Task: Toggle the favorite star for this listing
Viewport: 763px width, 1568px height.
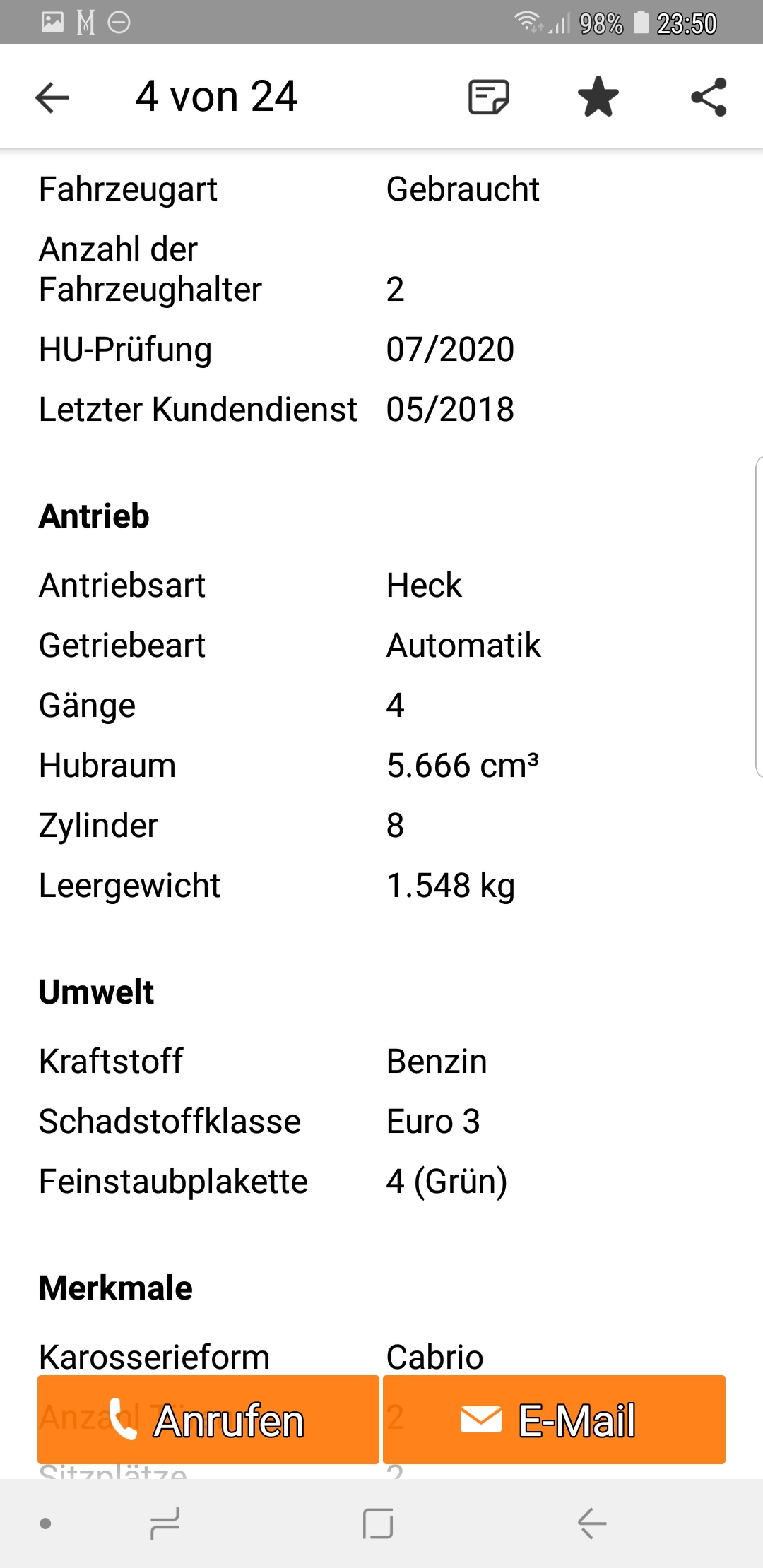Action: pos(598,97)
